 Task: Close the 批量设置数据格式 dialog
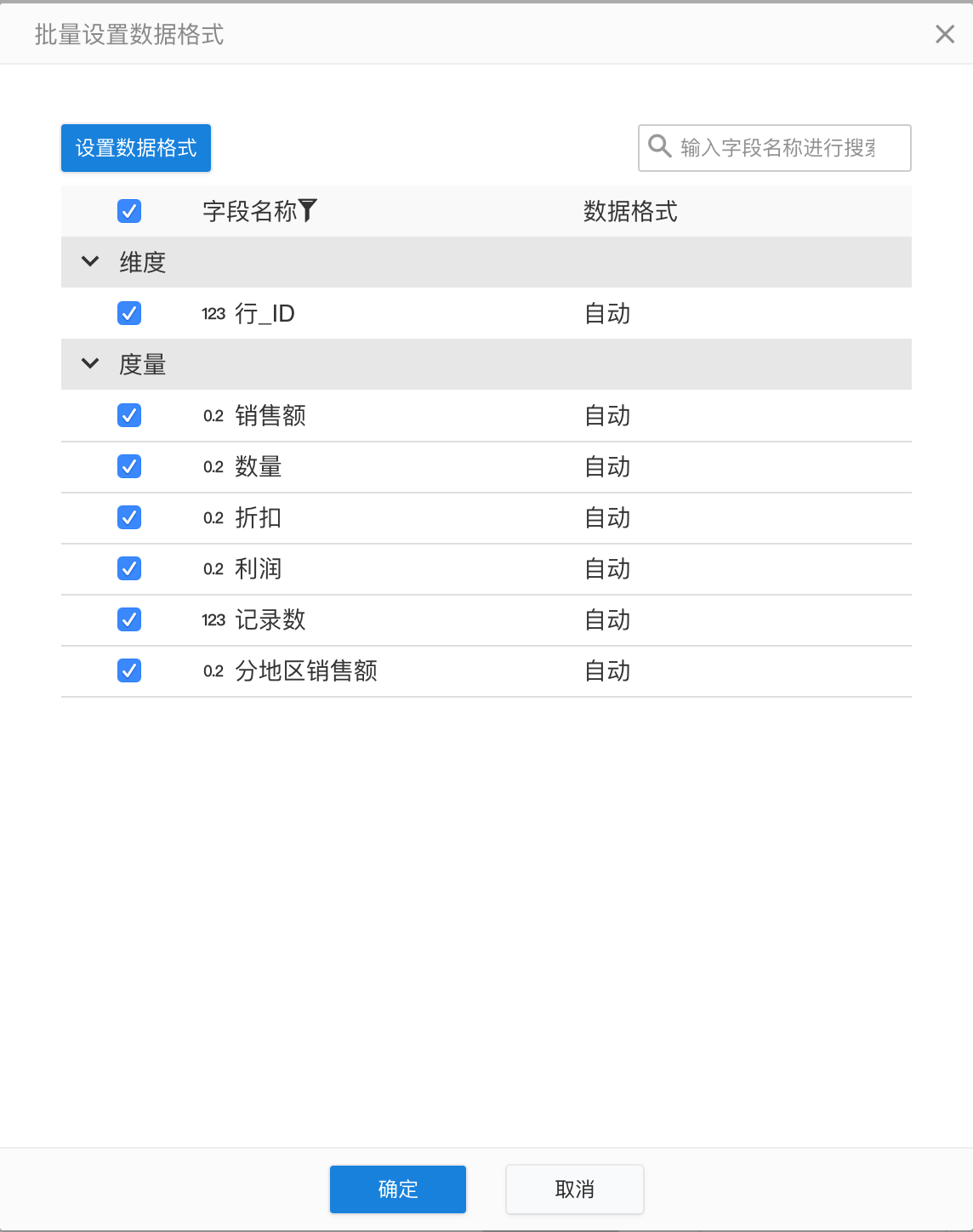coord(944,34)
